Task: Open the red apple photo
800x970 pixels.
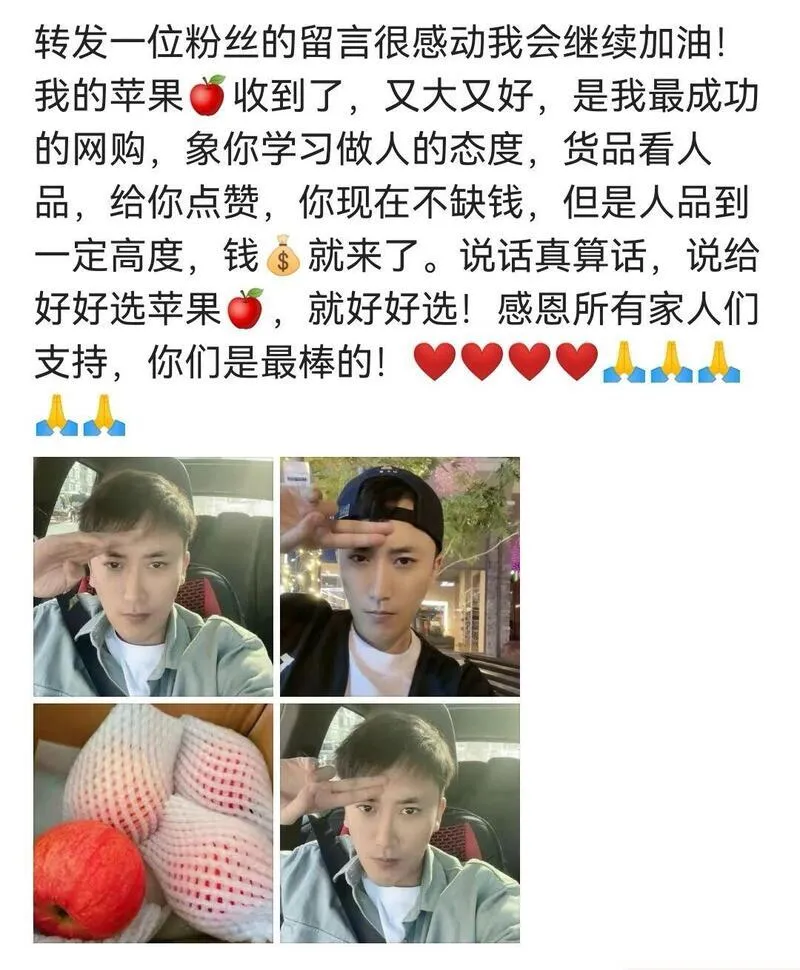Action: 153,823
